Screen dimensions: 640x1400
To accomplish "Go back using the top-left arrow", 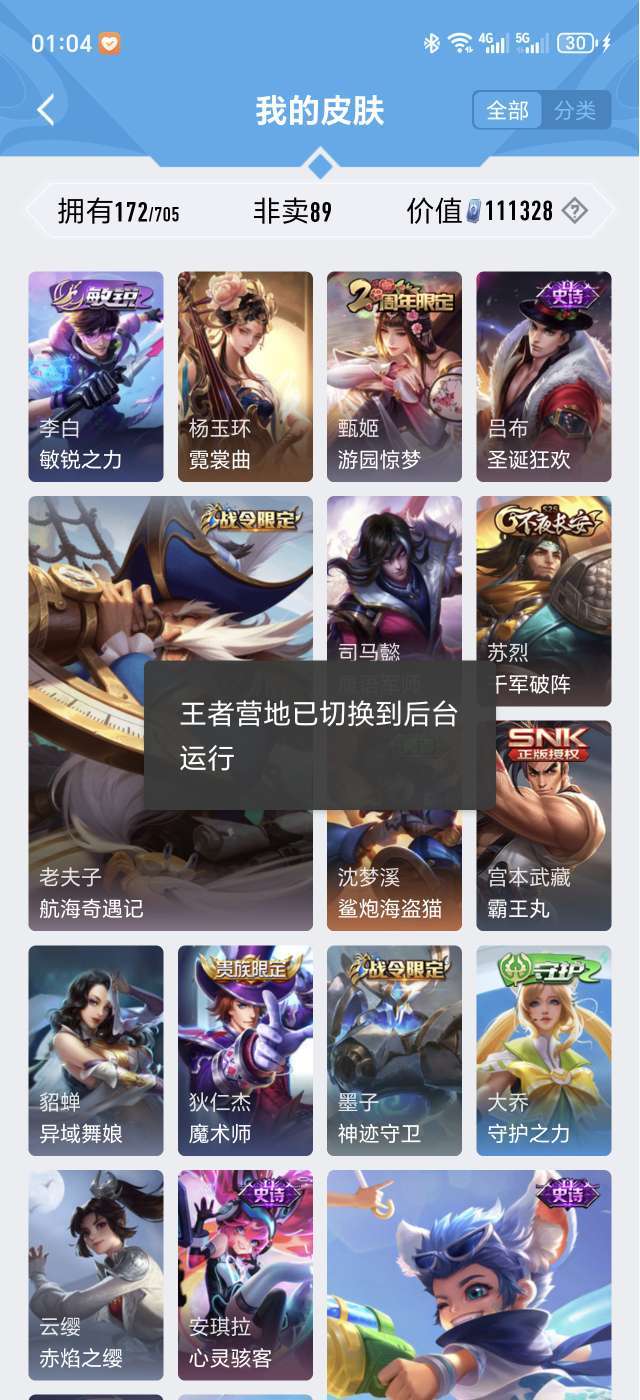I will [x=46, y=110].
